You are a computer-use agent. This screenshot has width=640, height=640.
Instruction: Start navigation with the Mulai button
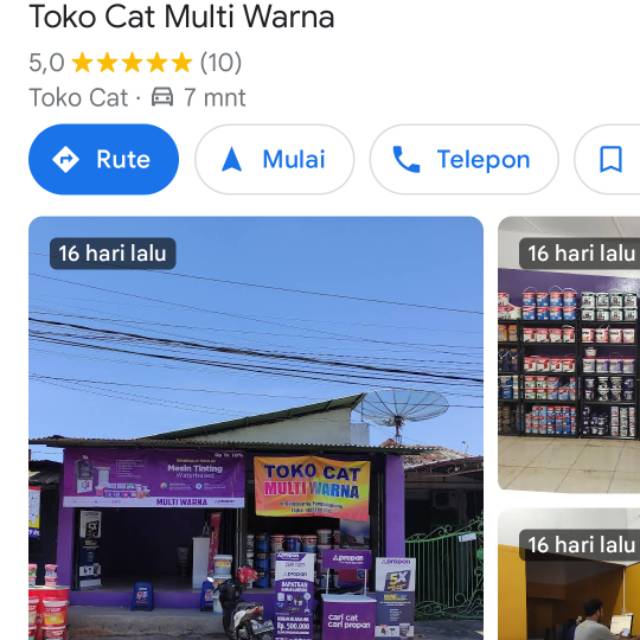tap(274, 159)
